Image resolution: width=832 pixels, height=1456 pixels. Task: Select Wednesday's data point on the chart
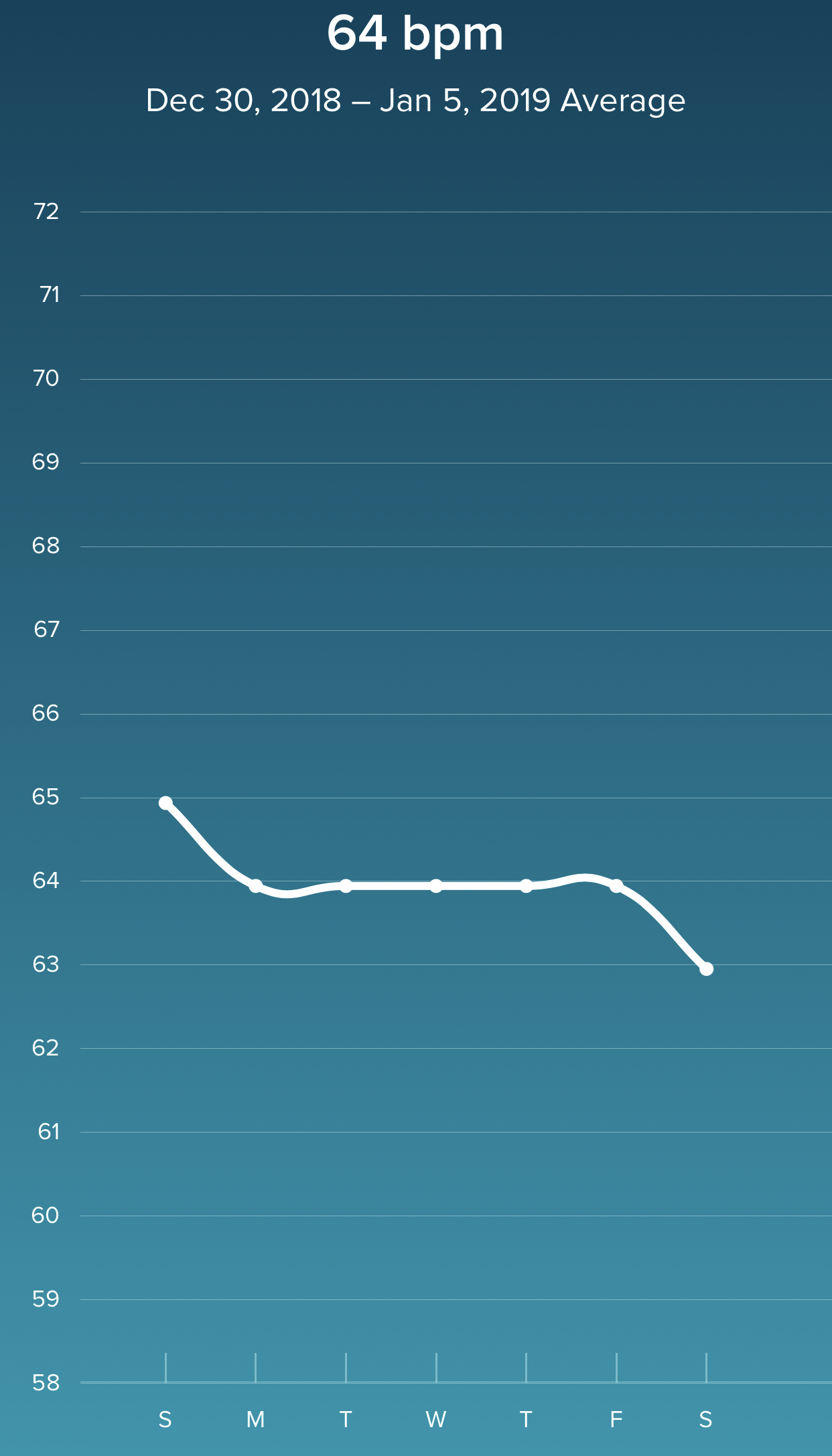436,886
